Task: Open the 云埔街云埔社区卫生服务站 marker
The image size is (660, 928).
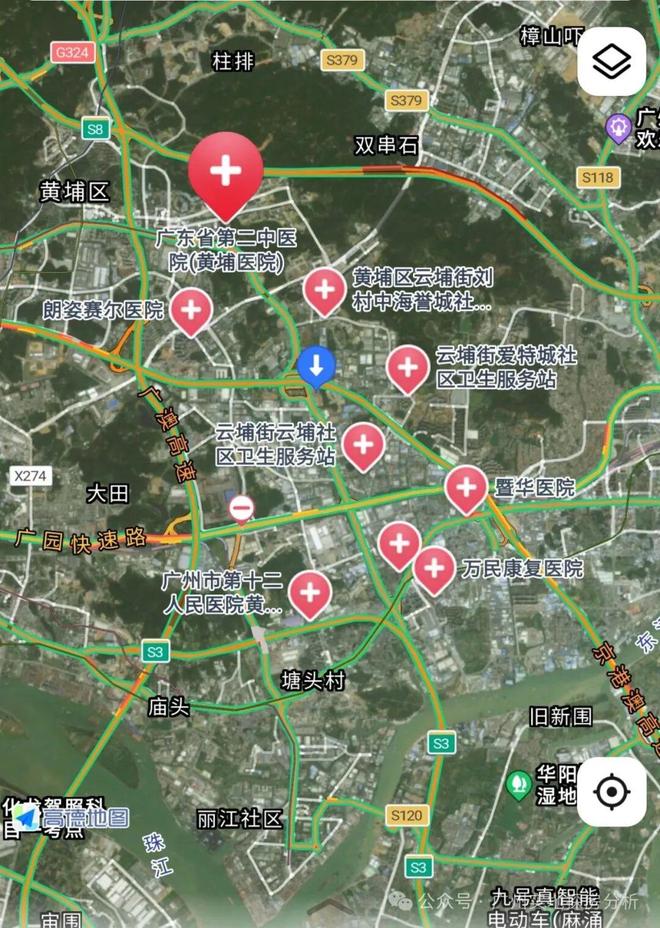Action: pyautogui.click(x=362, y=444)
